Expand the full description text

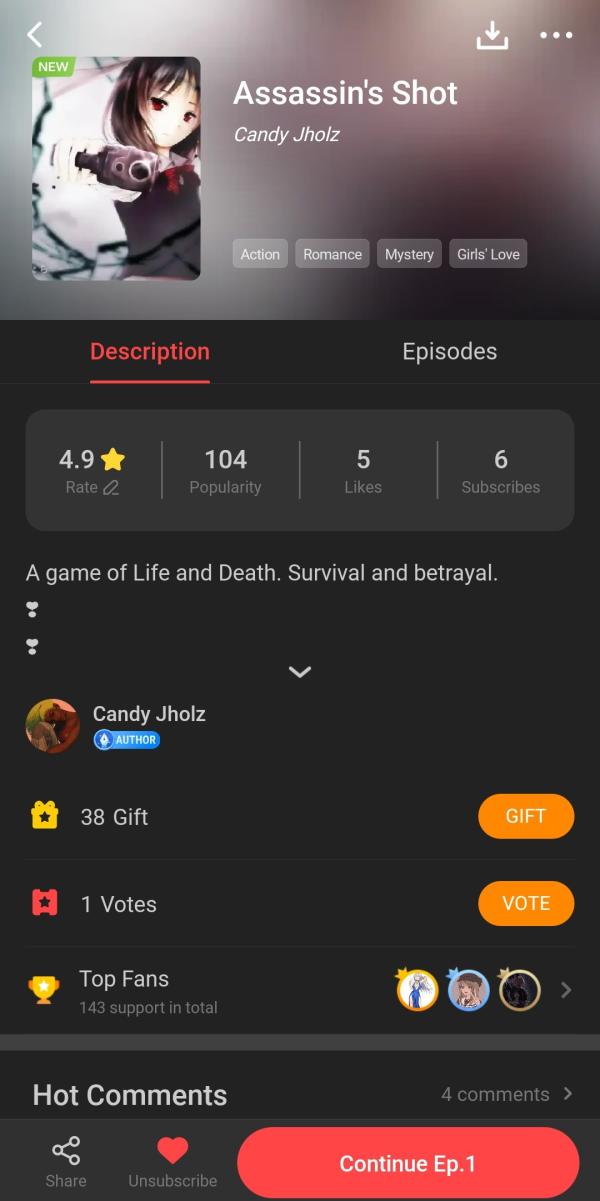300,672
